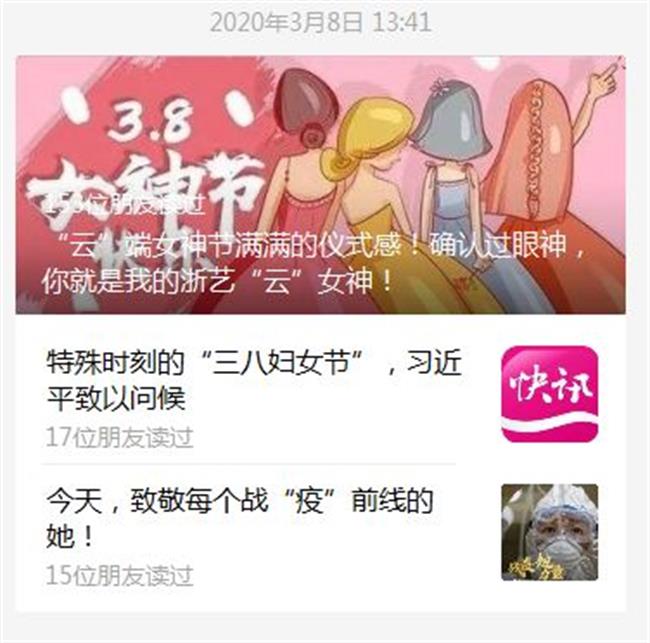This screenshot has width=650, height=643.
Task: Open the 特殊时刻的三八妇女节 article
Action: pos(255,381)
